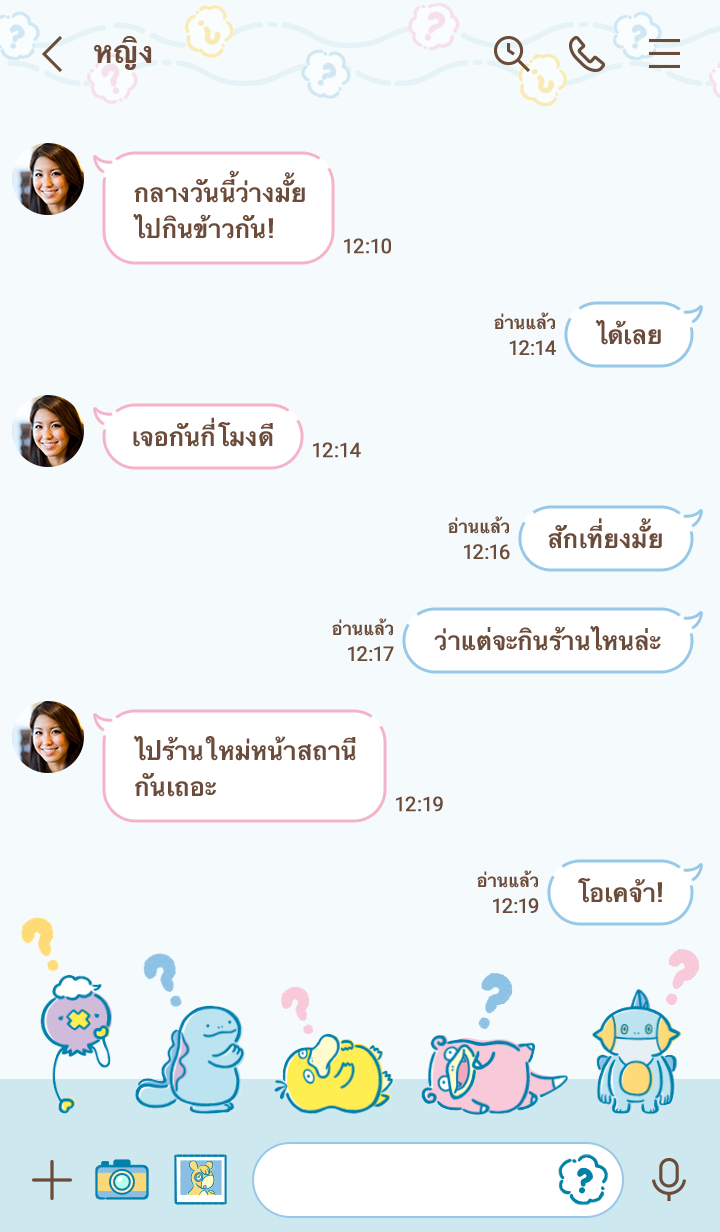
Task: Open หญิง's profile photo beside the 12:10 message
Action: pos(48,180)
